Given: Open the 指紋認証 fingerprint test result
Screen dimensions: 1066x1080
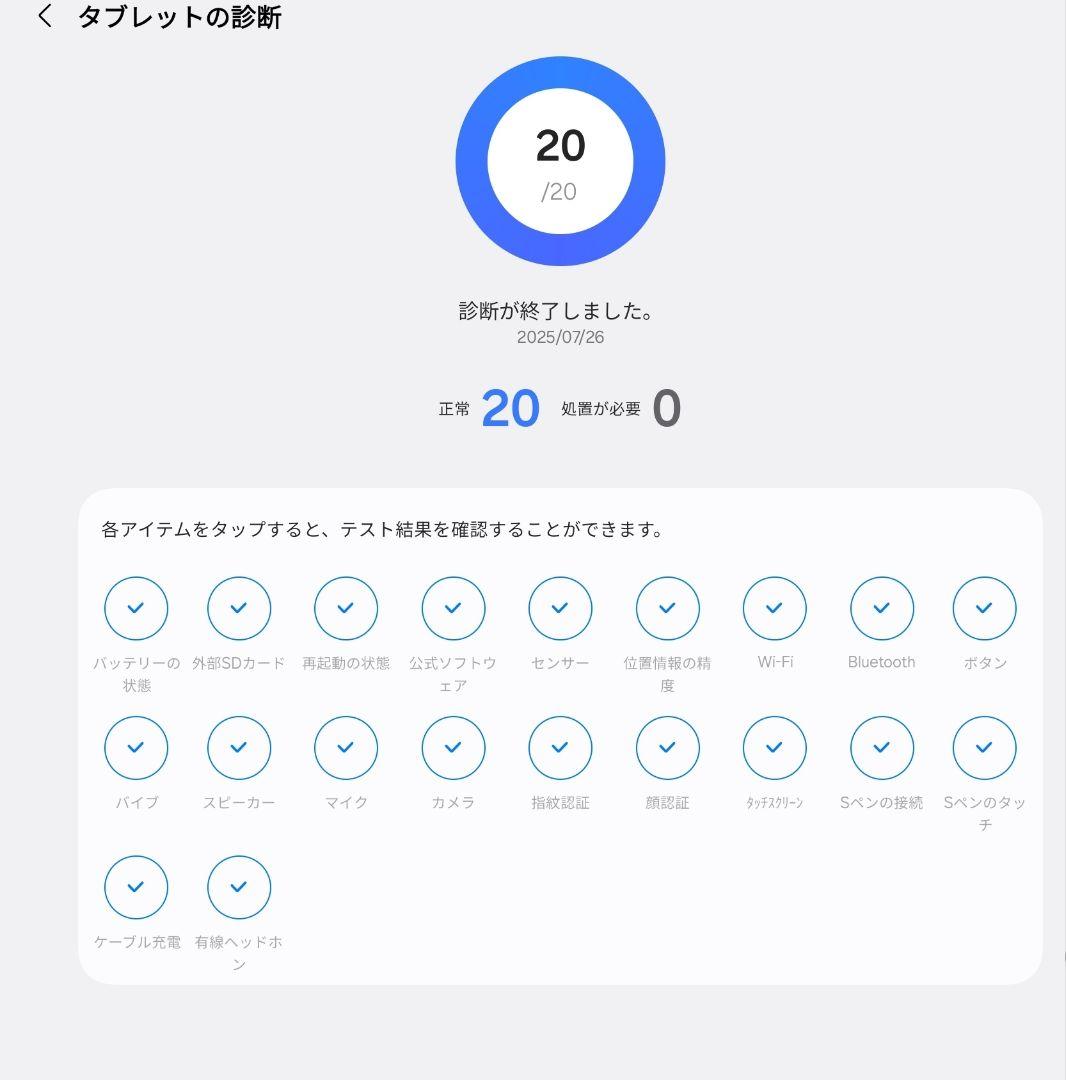Looking at the screenshot, I should (560, 747).
